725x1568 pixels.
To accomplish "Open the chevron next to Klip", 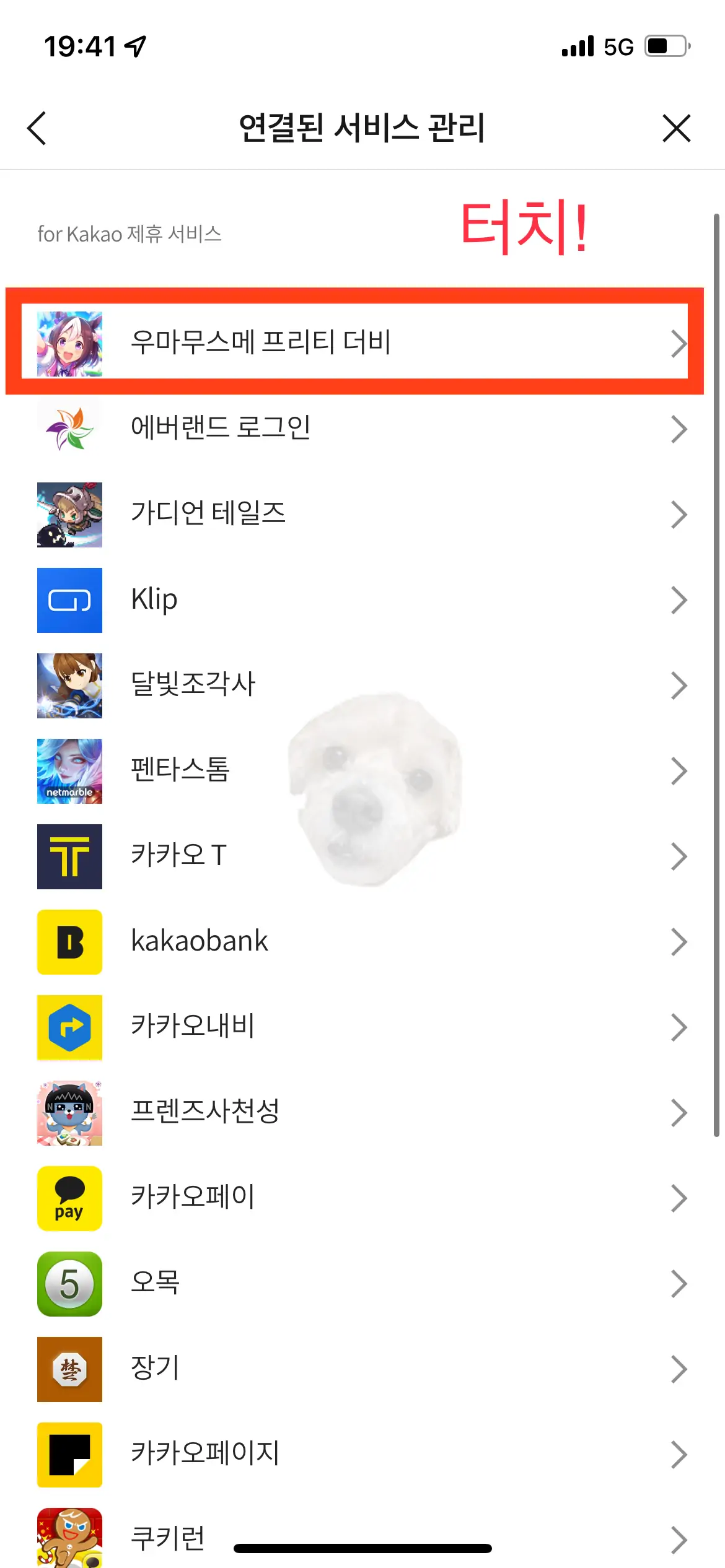I will coord(679,599).
